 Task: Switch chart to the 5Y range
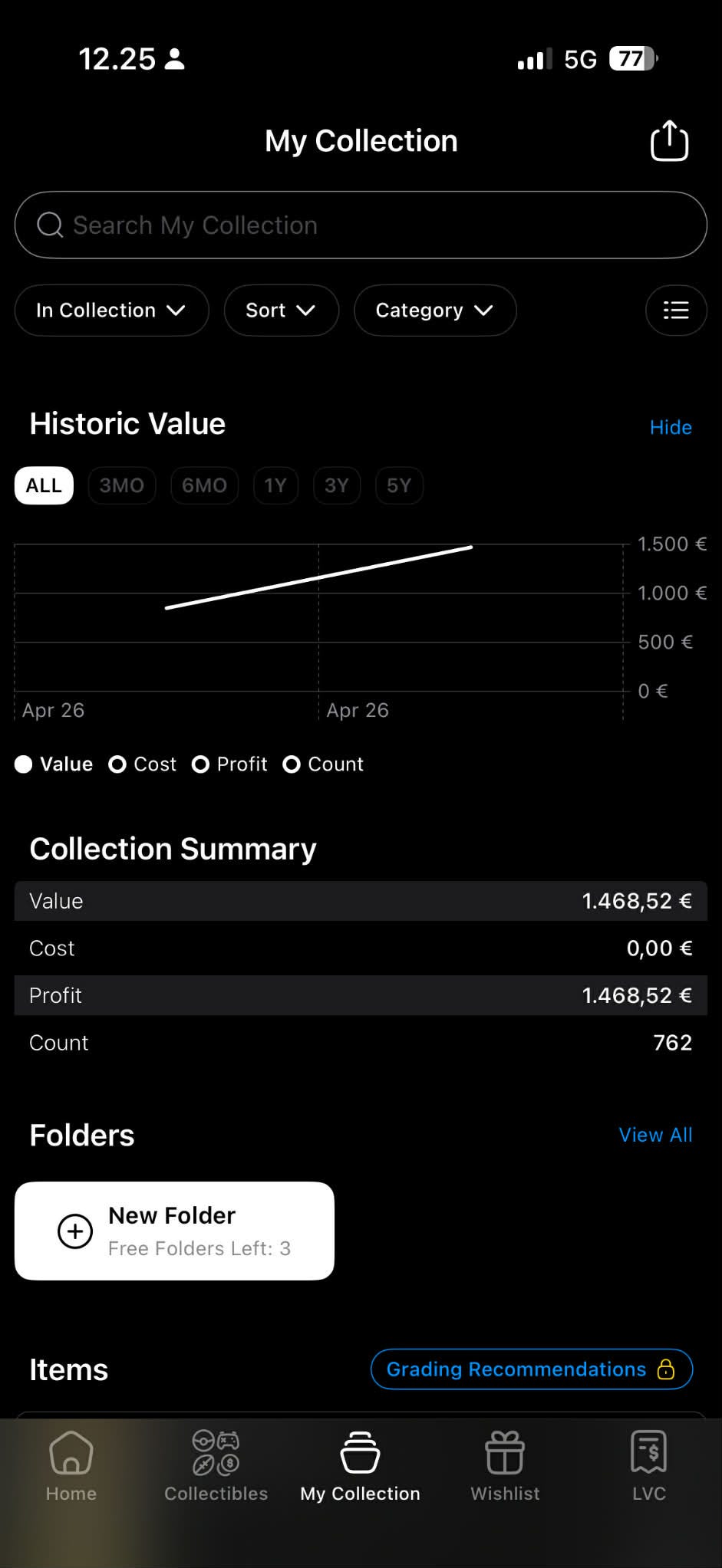pyautogui.click(x=399, y=485)
